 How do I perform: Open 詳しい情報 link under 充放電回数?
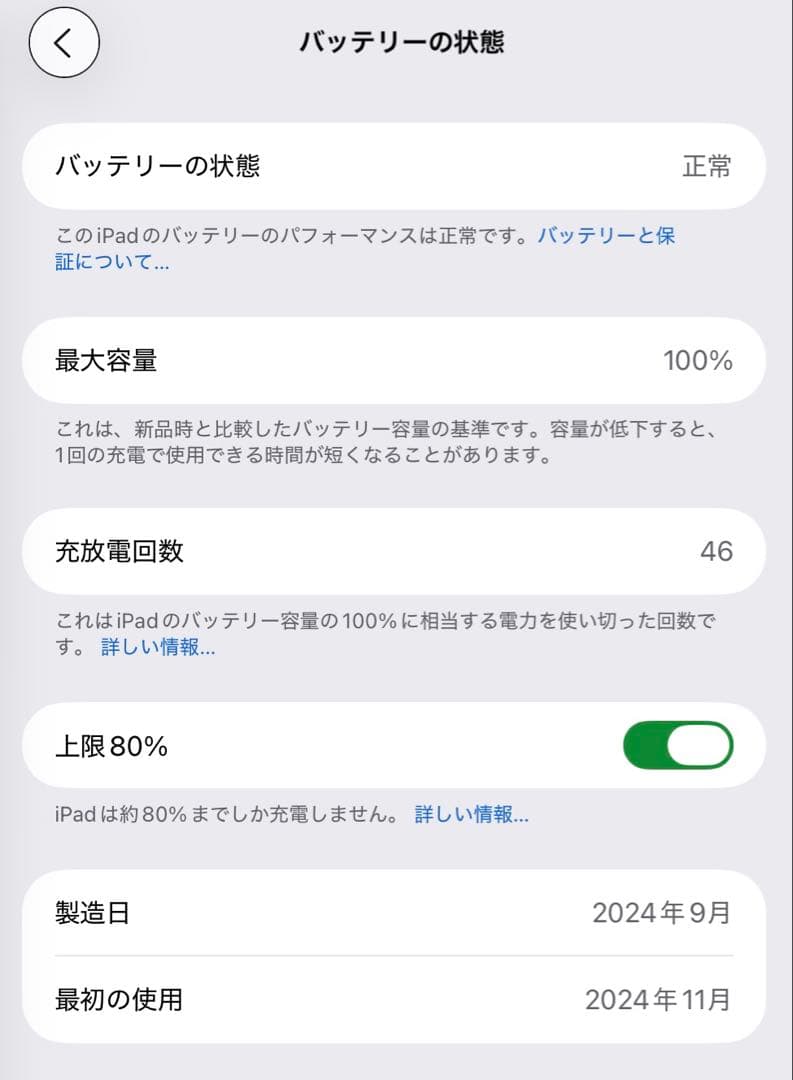point(155,649)
